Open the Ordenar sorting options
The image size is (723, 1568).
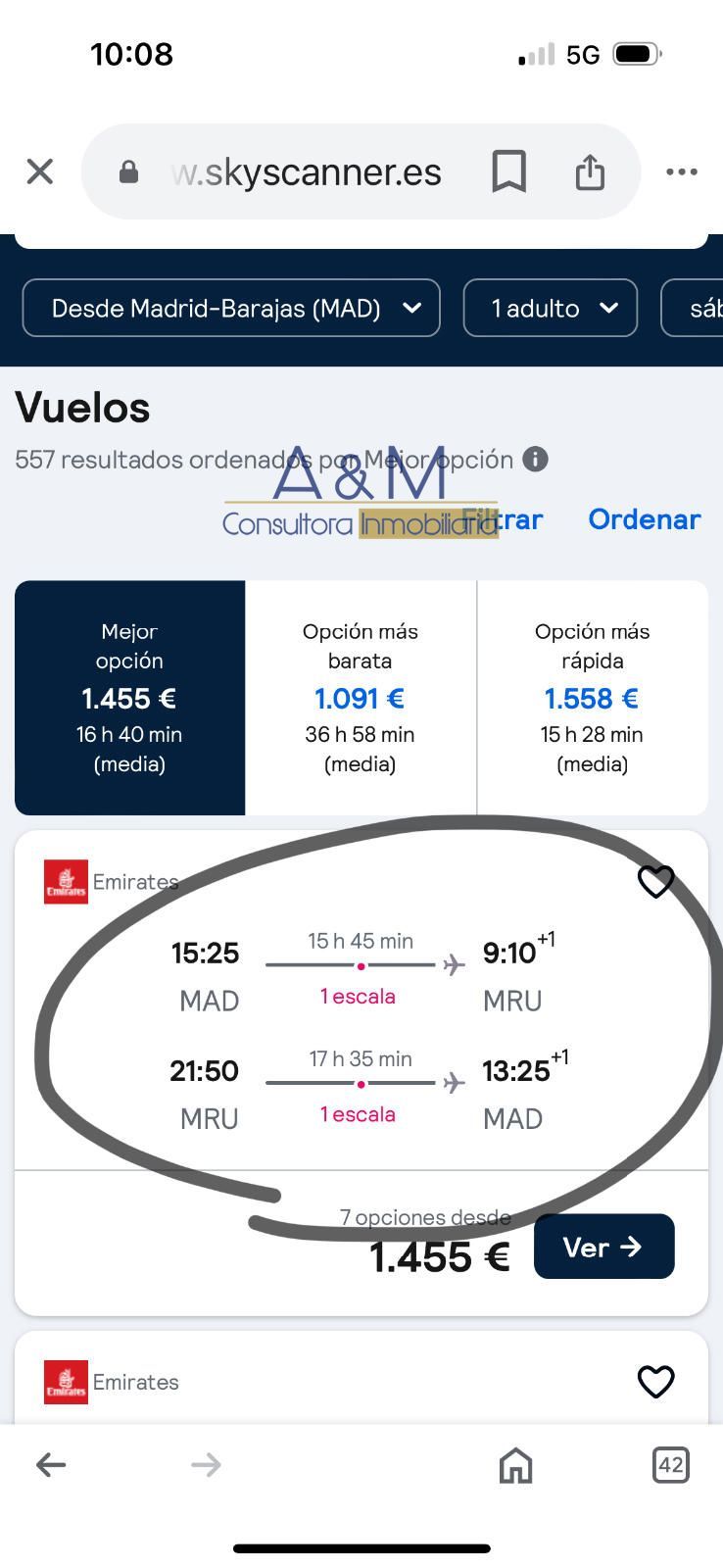pyautogui.click(x=644, y=519)
